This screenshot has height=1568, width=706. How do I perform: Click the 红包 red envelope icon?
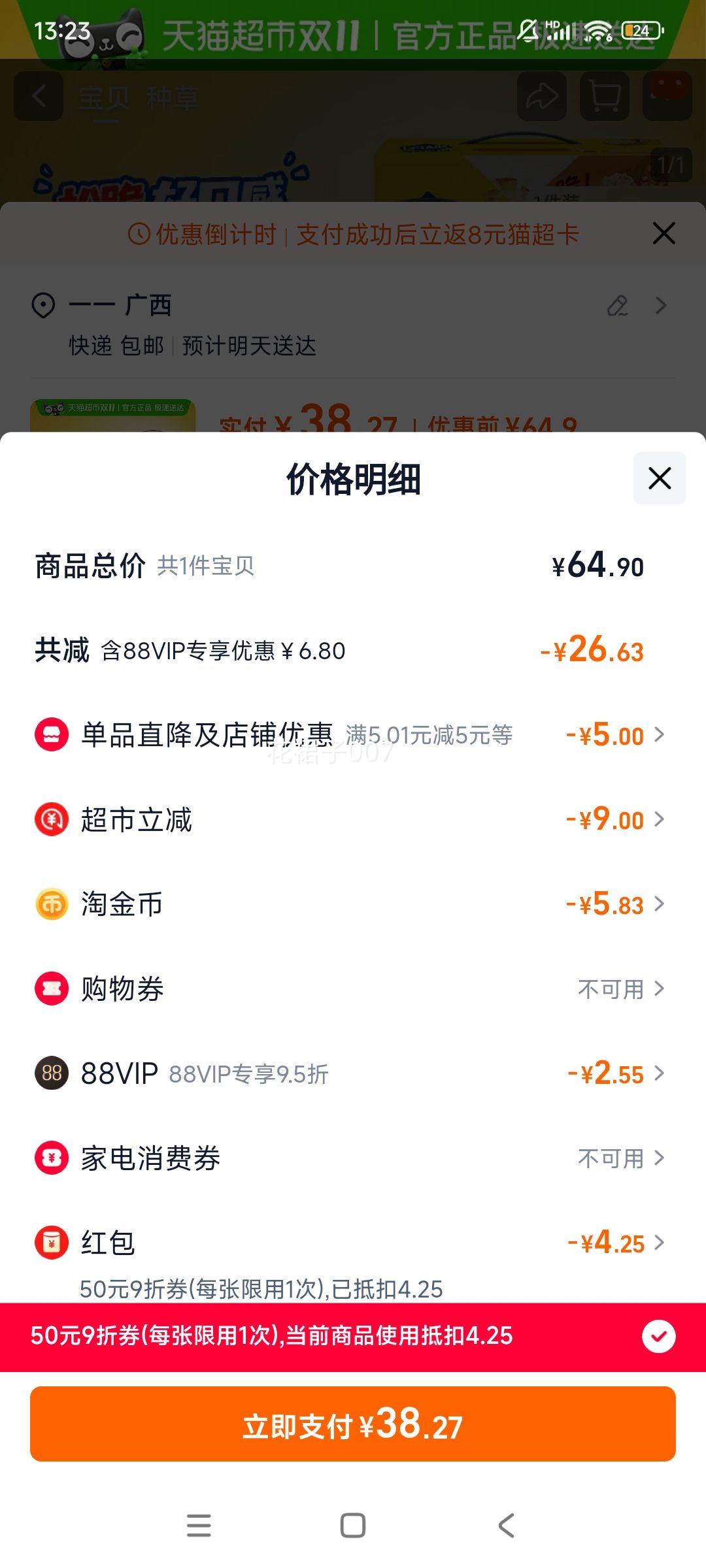[x=51, y=1243]
